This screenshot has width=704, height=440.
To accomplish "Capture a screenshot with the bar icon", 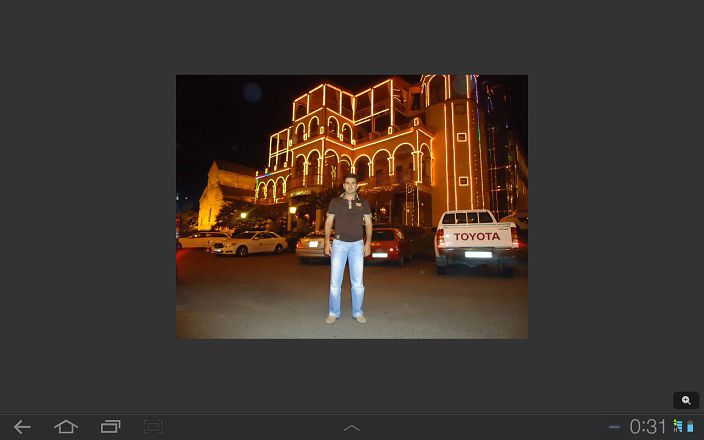I will (x=153, y=427).
